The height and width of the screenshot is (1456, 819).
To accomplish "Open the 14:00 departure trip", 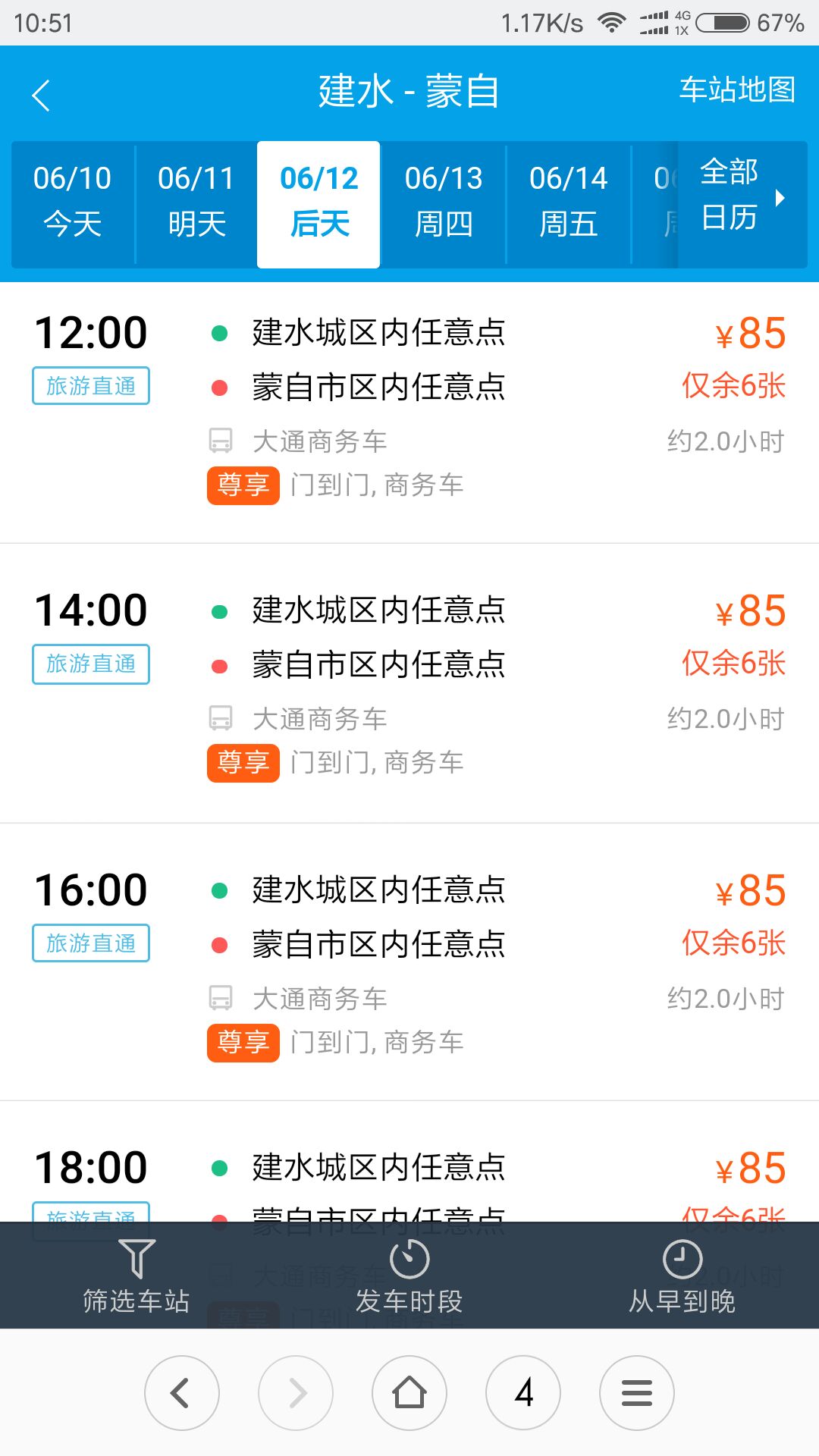I will pyautogui.click(x=409, y=683).
